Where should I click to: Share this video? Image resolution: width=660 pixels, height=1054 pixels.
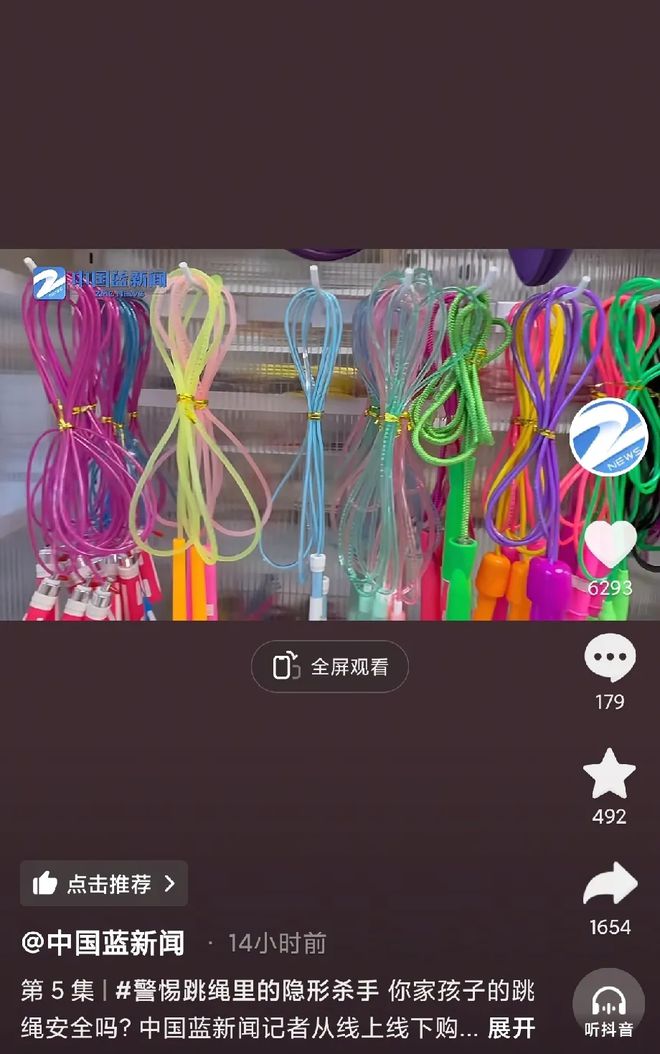(x=610, y=885)
